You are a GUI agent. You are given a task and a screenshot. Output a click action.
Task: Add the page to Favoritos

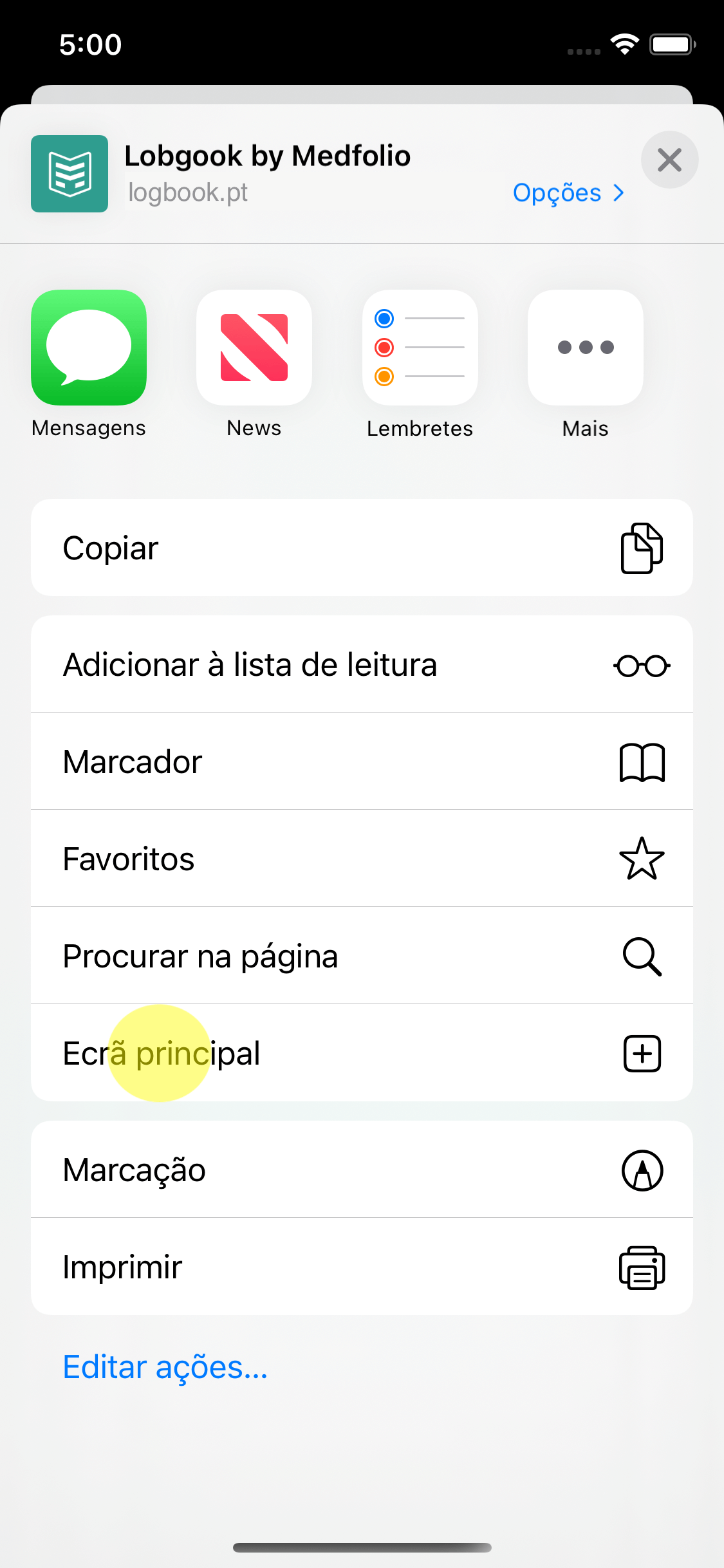tap(362, 859)
